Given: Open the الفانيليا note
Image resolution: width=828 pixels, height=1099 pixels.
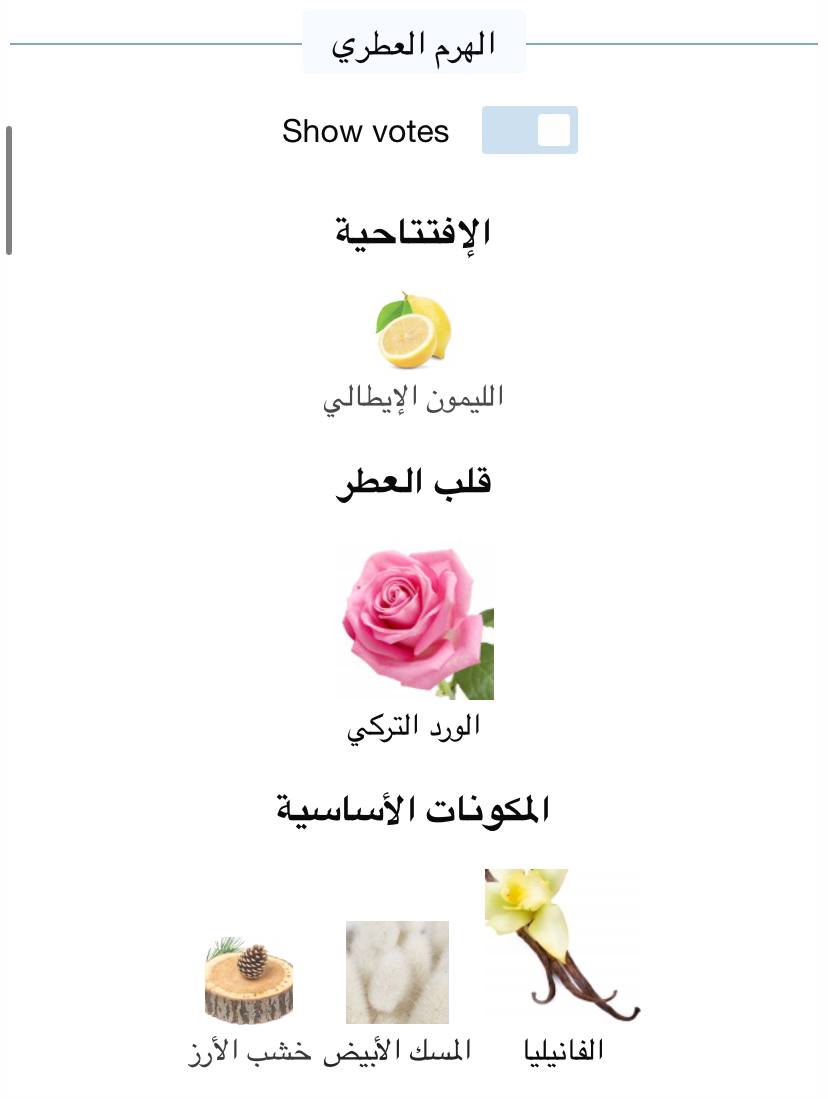Looking at the screenshot, I should (562, 946).
